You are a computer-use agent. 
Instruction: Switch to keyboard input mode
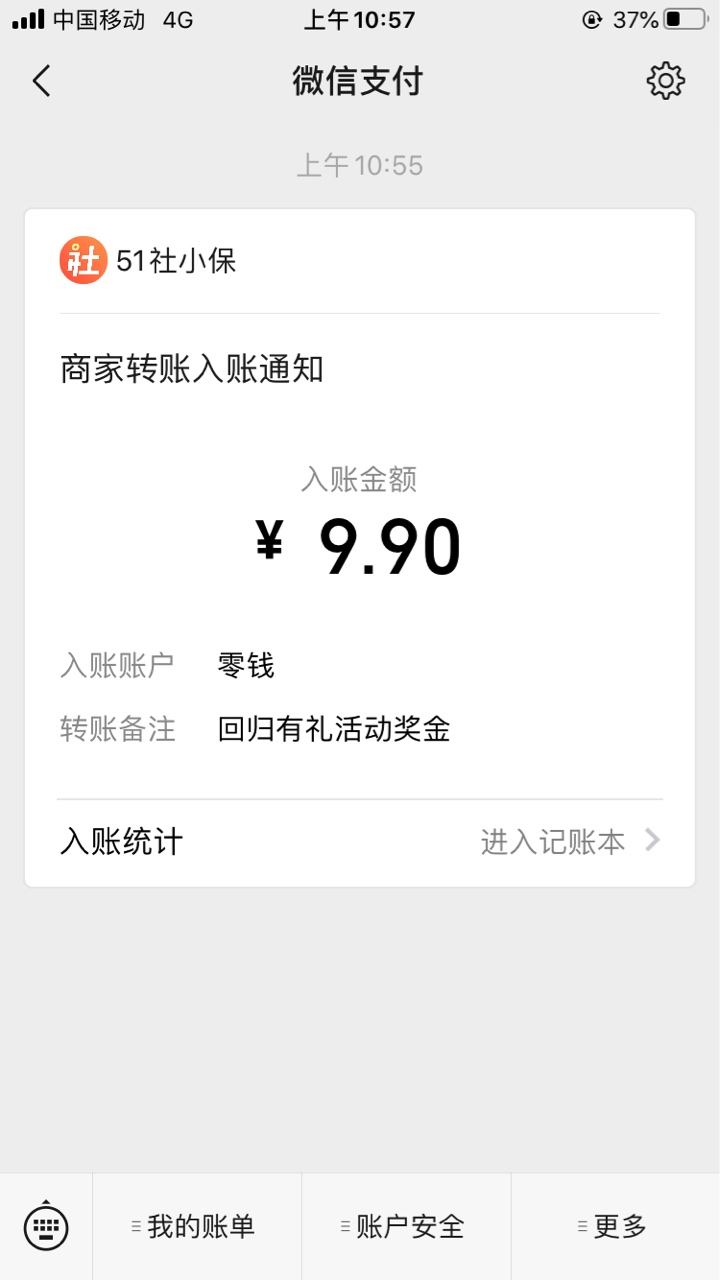46,1226
